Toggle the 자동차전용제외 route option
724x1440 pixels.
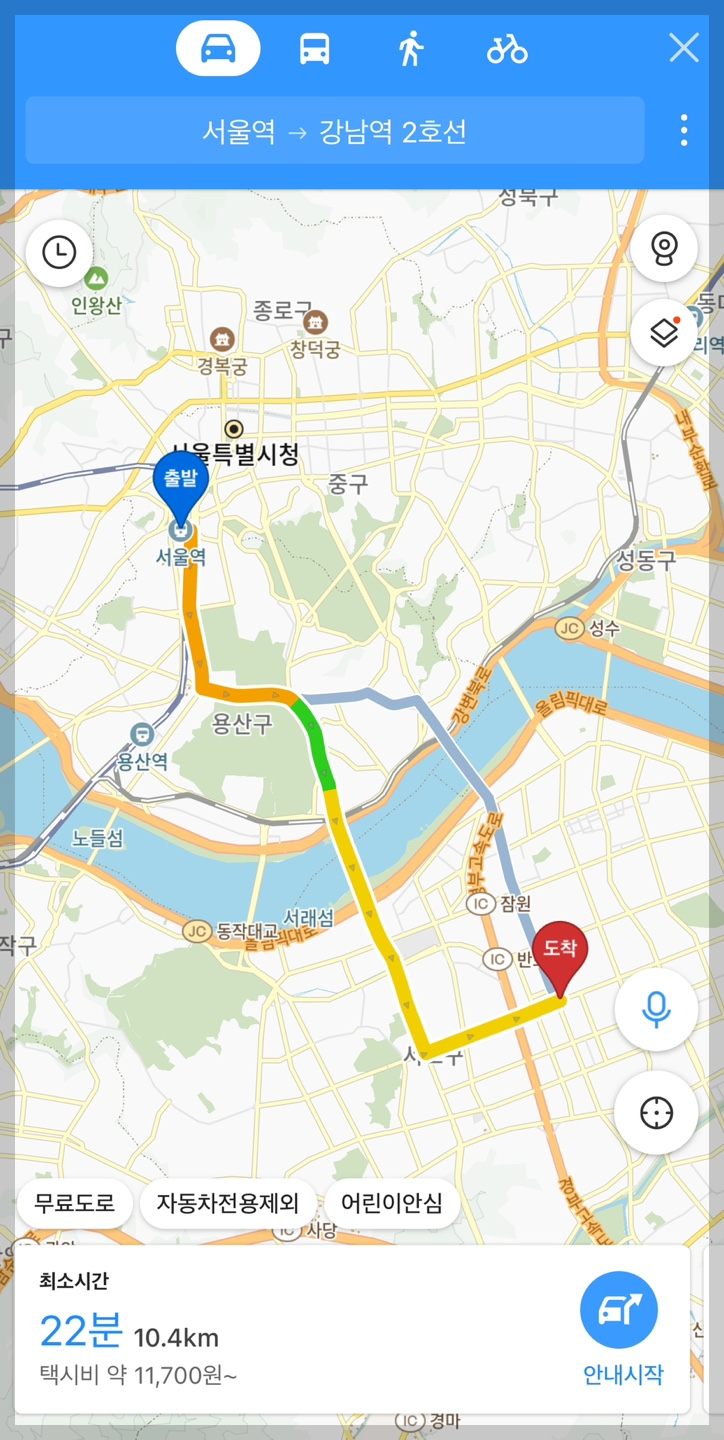[222, 1204]
